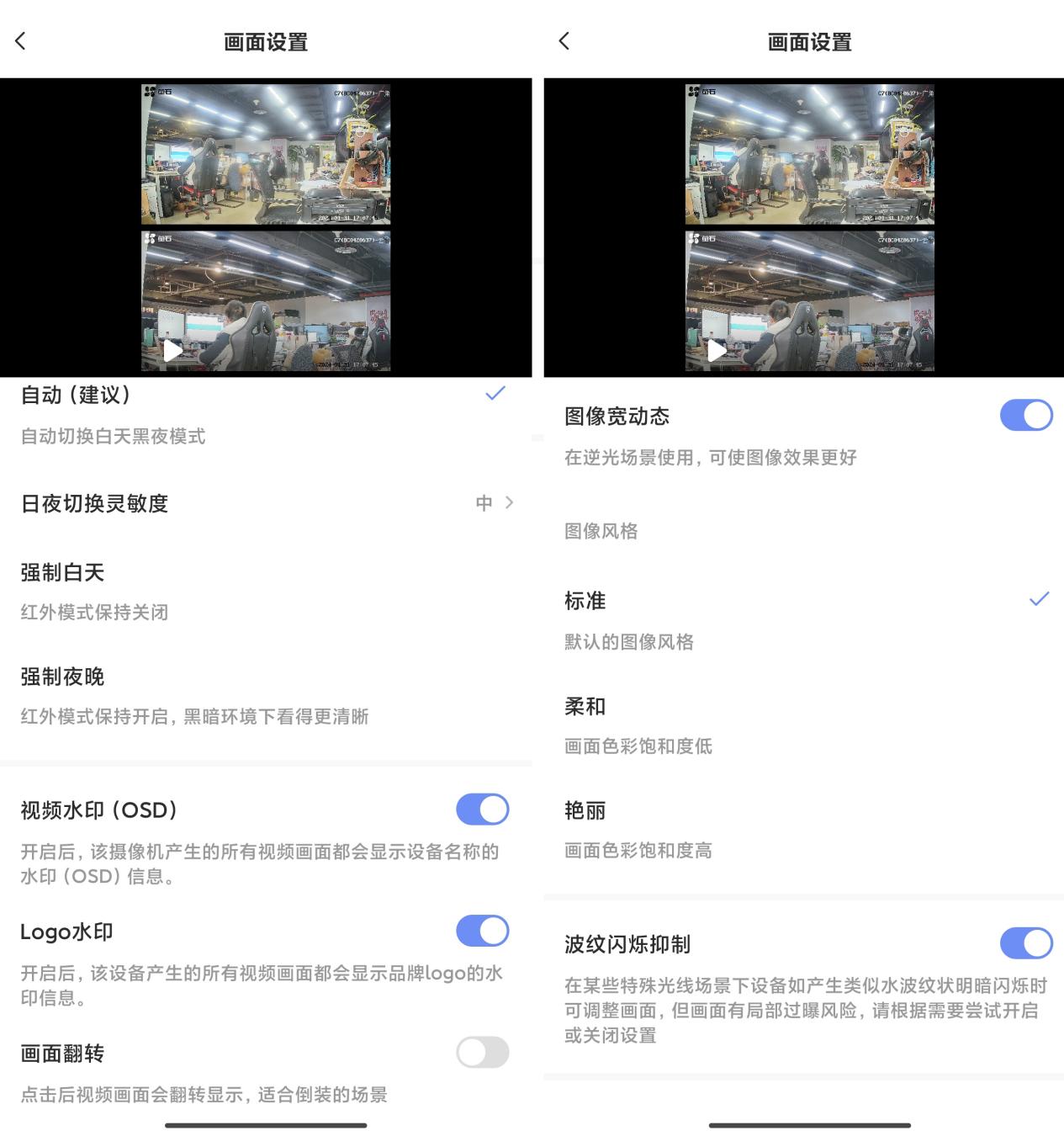Disable the Logo水印 toggle
Screen dimensions: 1064x1136
tap(482, 931)
